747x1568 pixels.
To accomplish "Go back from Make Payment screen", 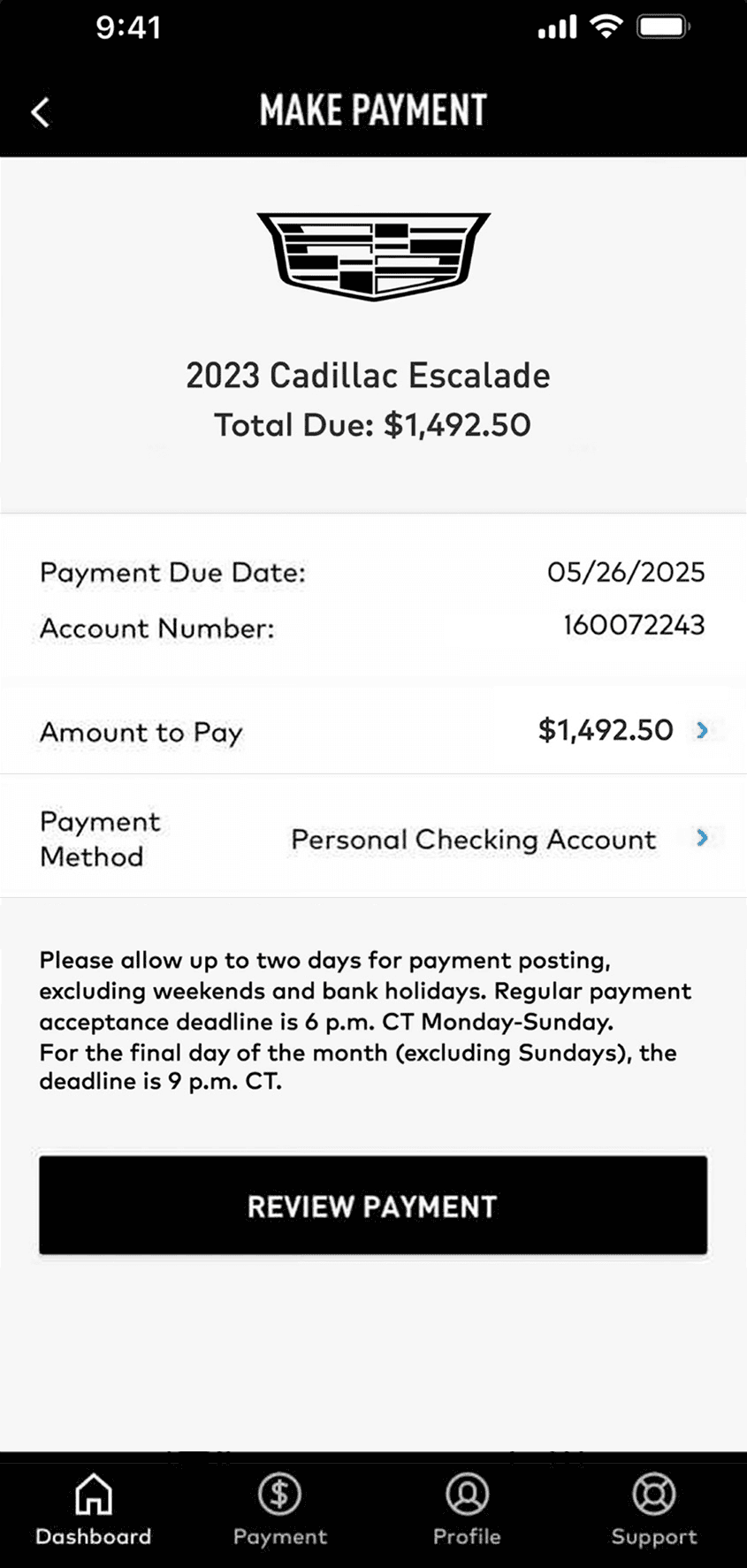I will (x=41, y=112).
